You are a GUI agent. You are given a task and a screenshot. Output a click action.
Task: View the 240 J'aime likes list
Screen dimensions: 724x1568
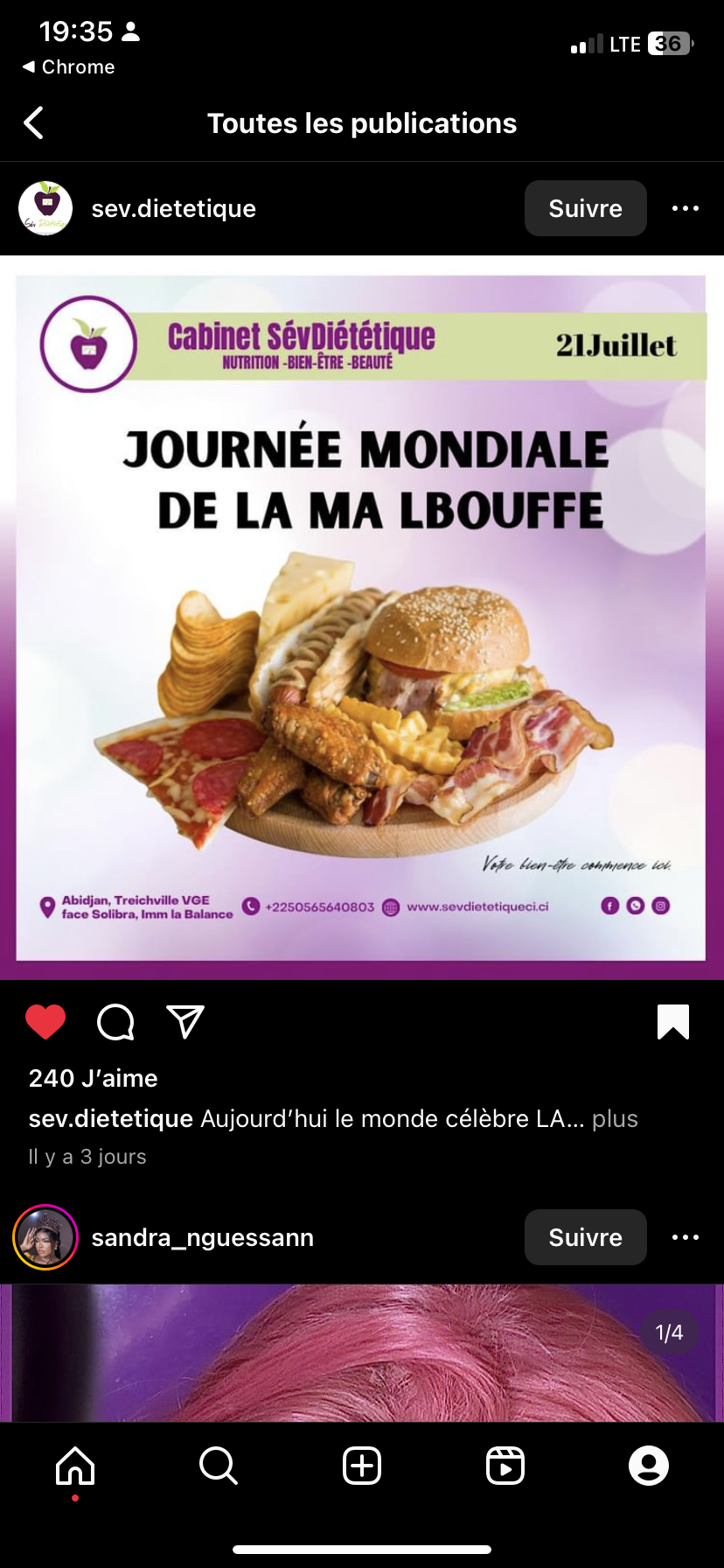[93, 1078]
